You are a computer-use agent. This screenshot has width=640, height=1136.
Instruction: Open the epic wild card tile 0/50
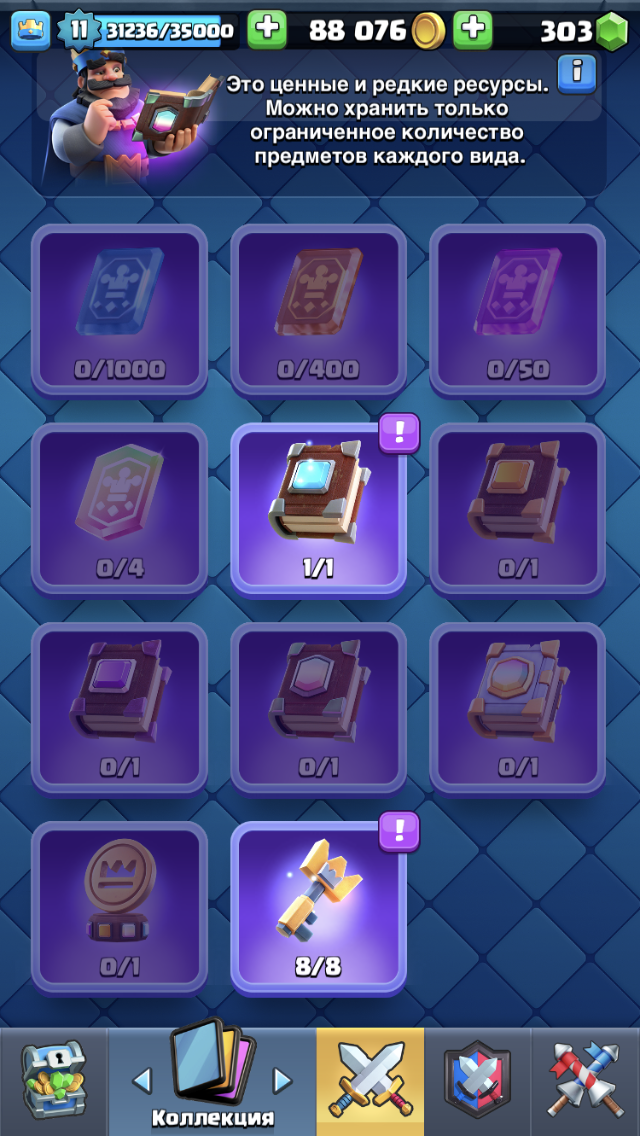coord(518,308)
